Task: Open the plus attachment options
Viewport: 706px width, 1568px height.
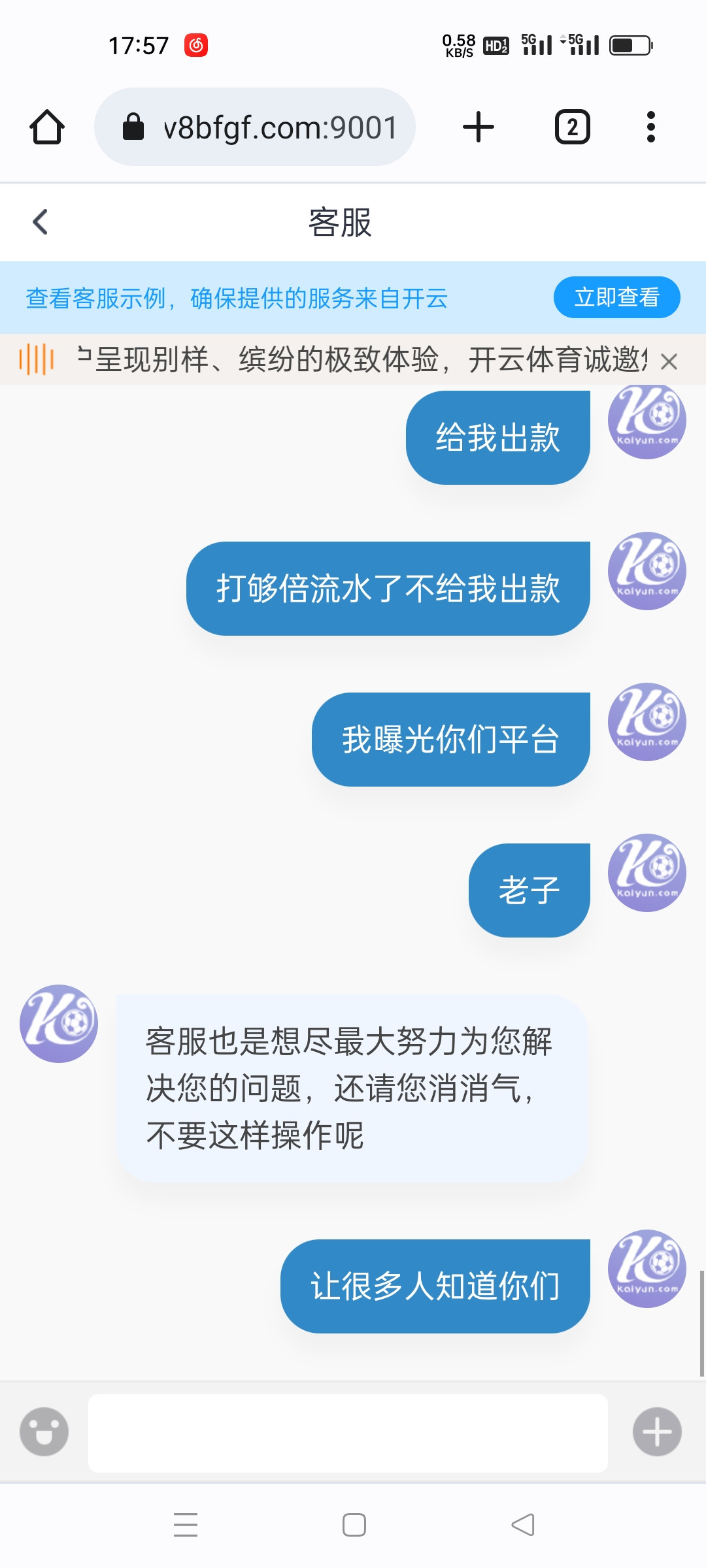Action: (657, 1431)
